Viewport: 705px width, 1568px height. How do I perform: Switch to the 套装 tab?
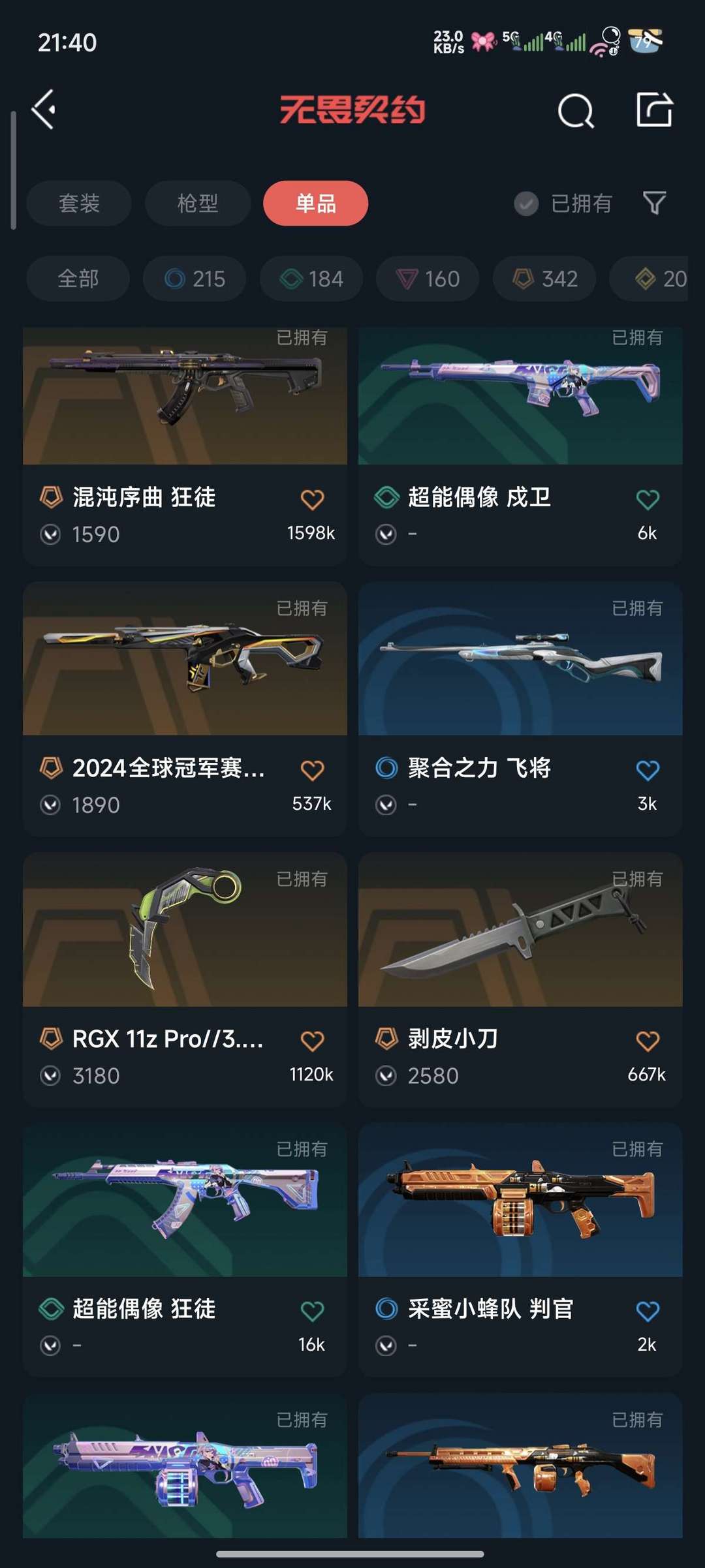[x=79, y=203]
